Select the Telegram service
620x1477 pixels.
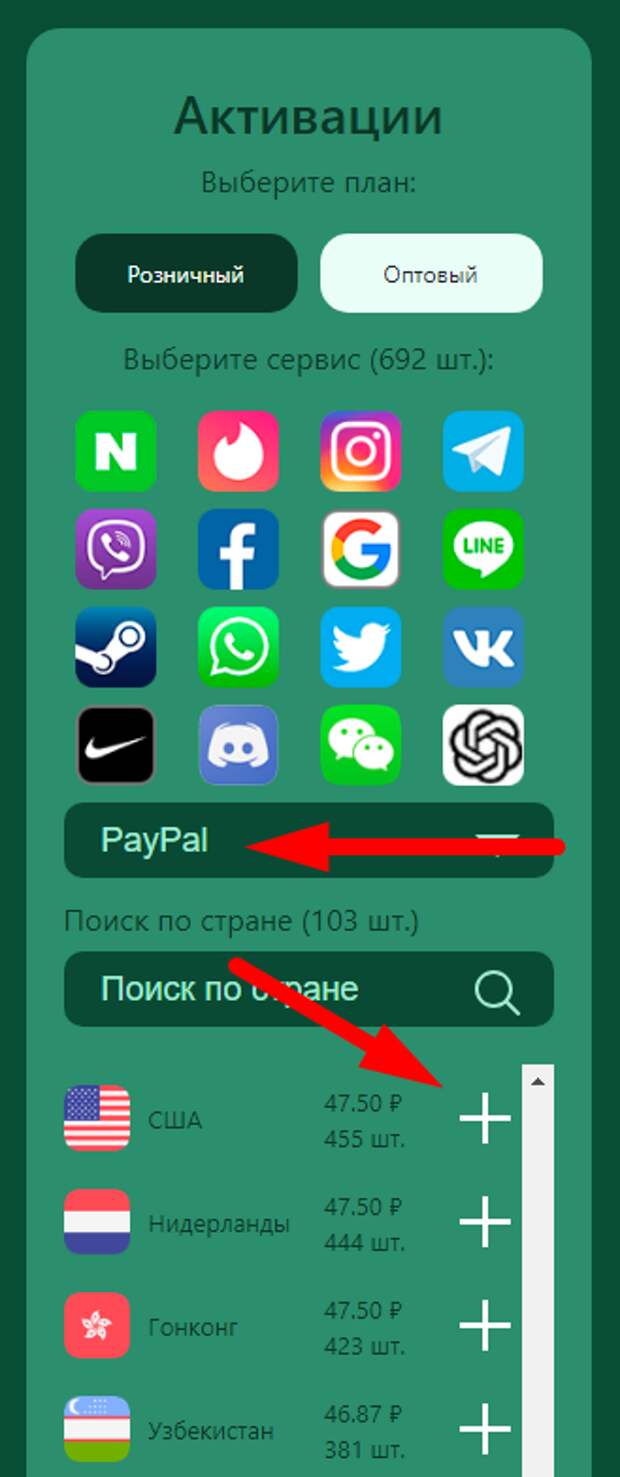pyautogui.click(x=483, y=451)
